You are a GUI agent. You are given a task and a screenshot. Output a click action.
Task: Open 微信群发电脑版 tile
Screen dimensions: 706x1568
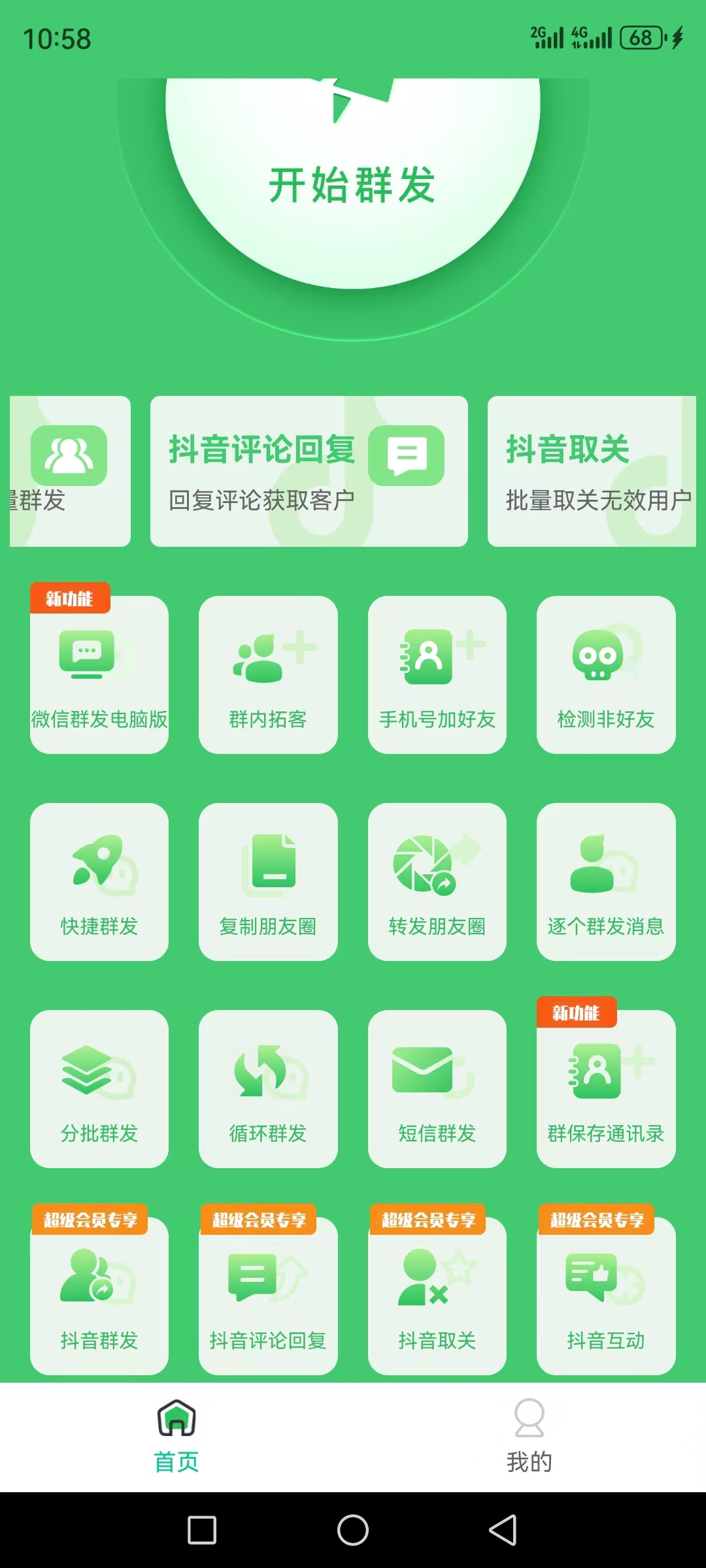[99, 675]
